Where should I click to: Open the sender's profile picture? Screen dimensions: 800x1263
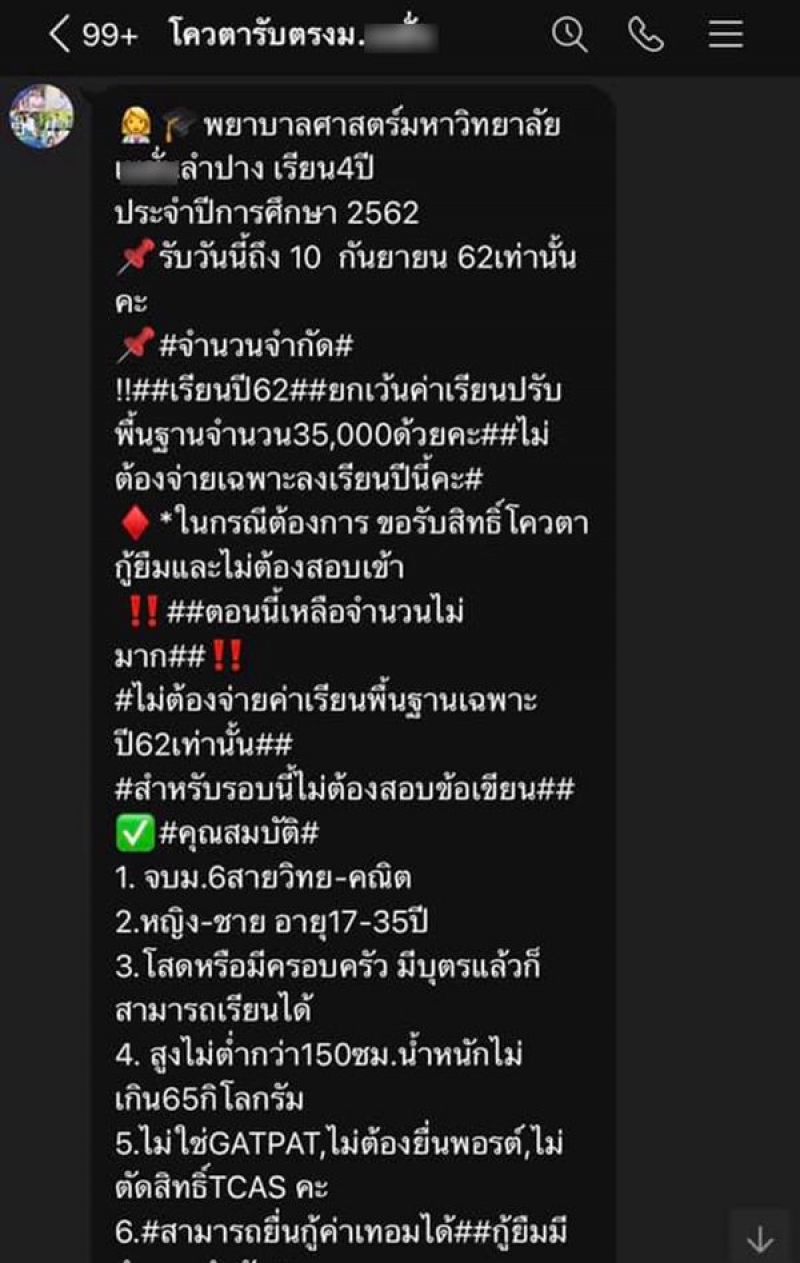[42, 117]
